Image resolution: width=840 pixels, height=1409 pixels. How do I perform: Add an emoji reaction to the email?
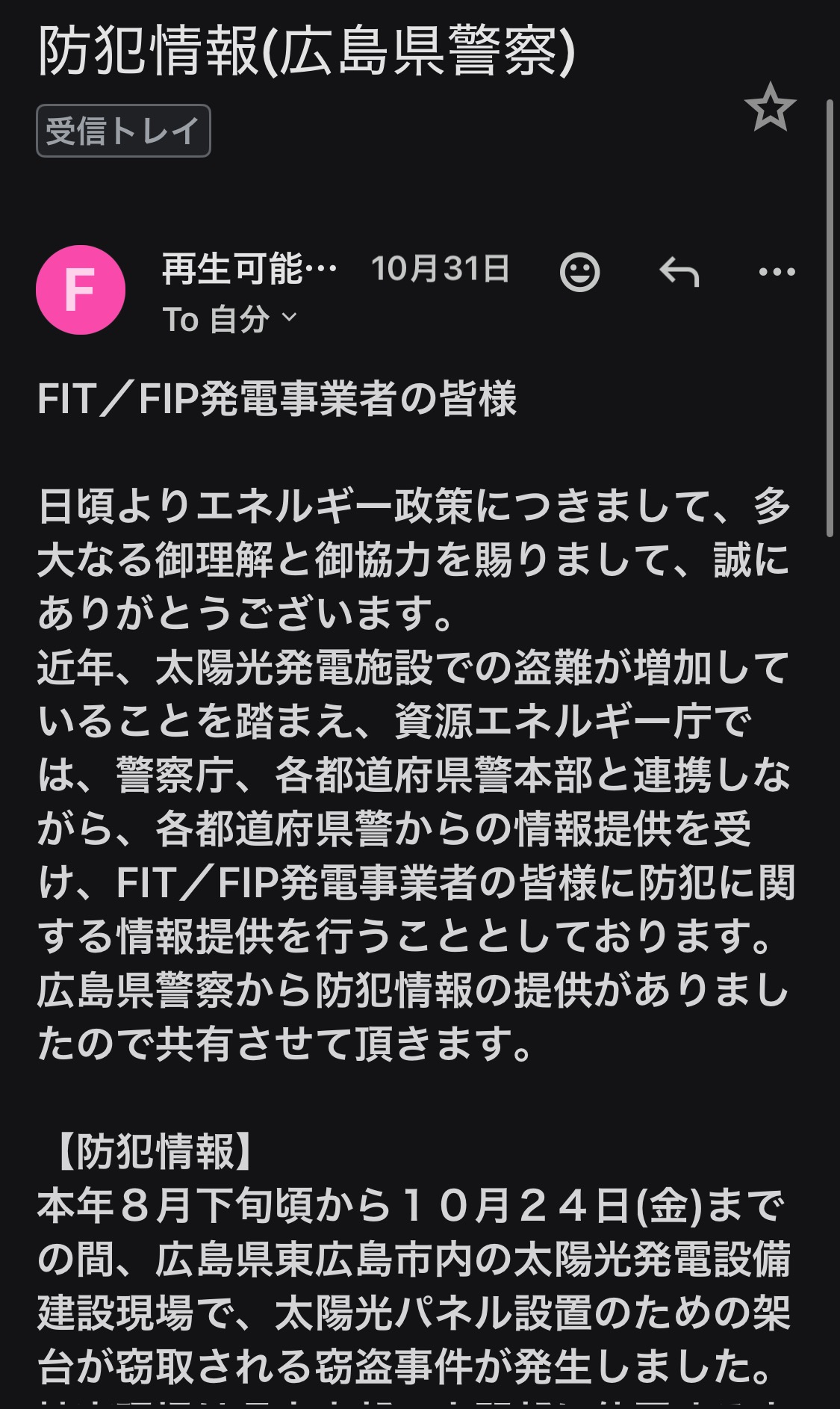[x=579, y=272]
